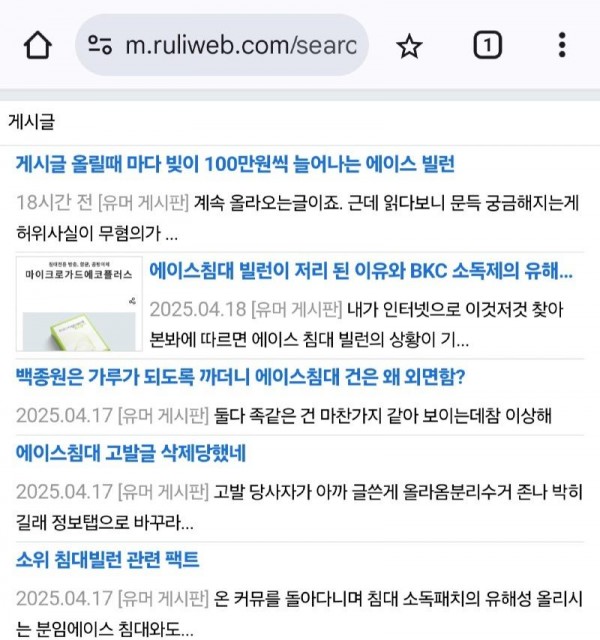
Task: Go to the browser home page
Action: point(38,45)
